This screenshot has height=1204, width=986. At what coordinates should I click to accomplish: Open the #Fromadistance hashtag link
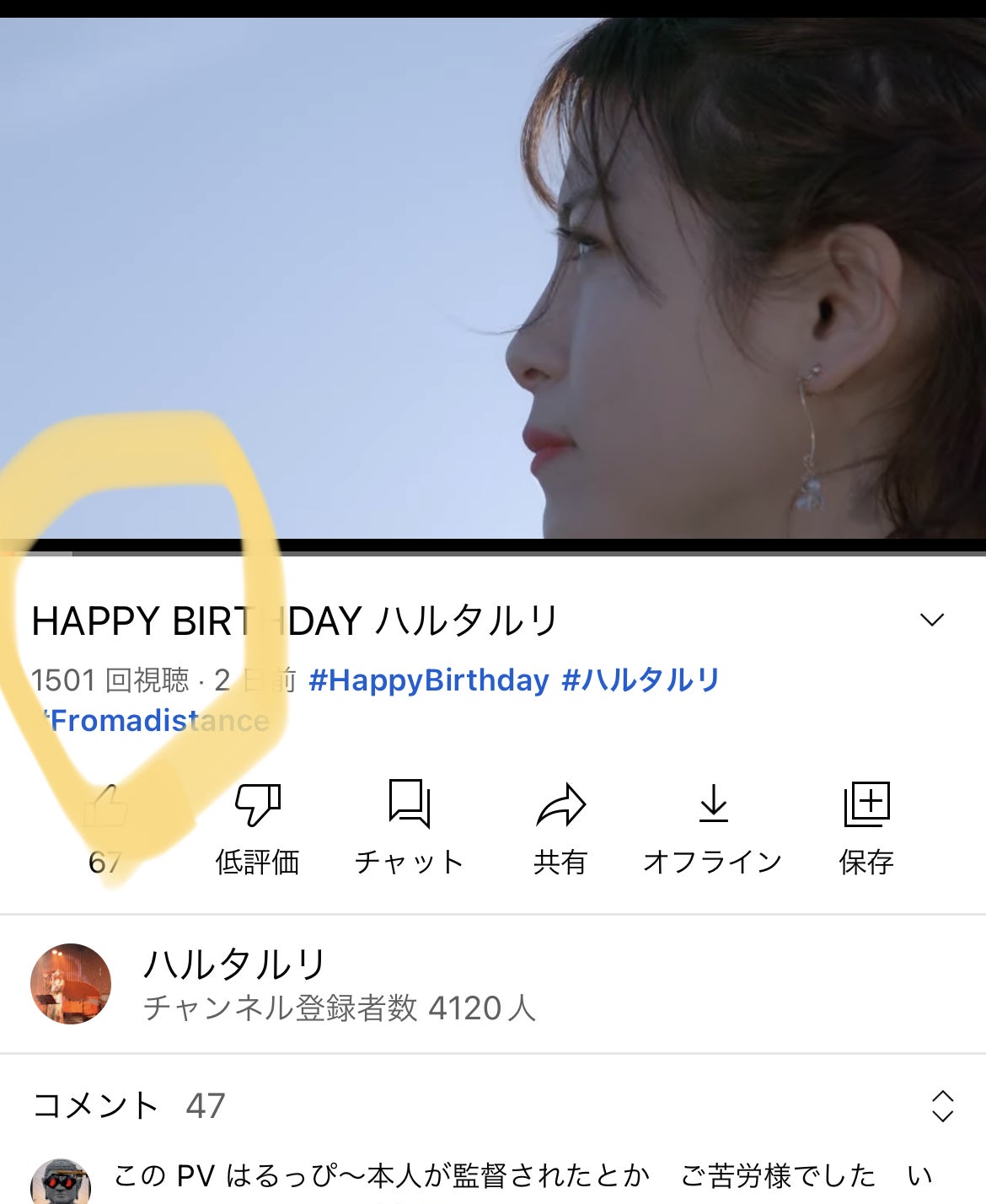157,722
